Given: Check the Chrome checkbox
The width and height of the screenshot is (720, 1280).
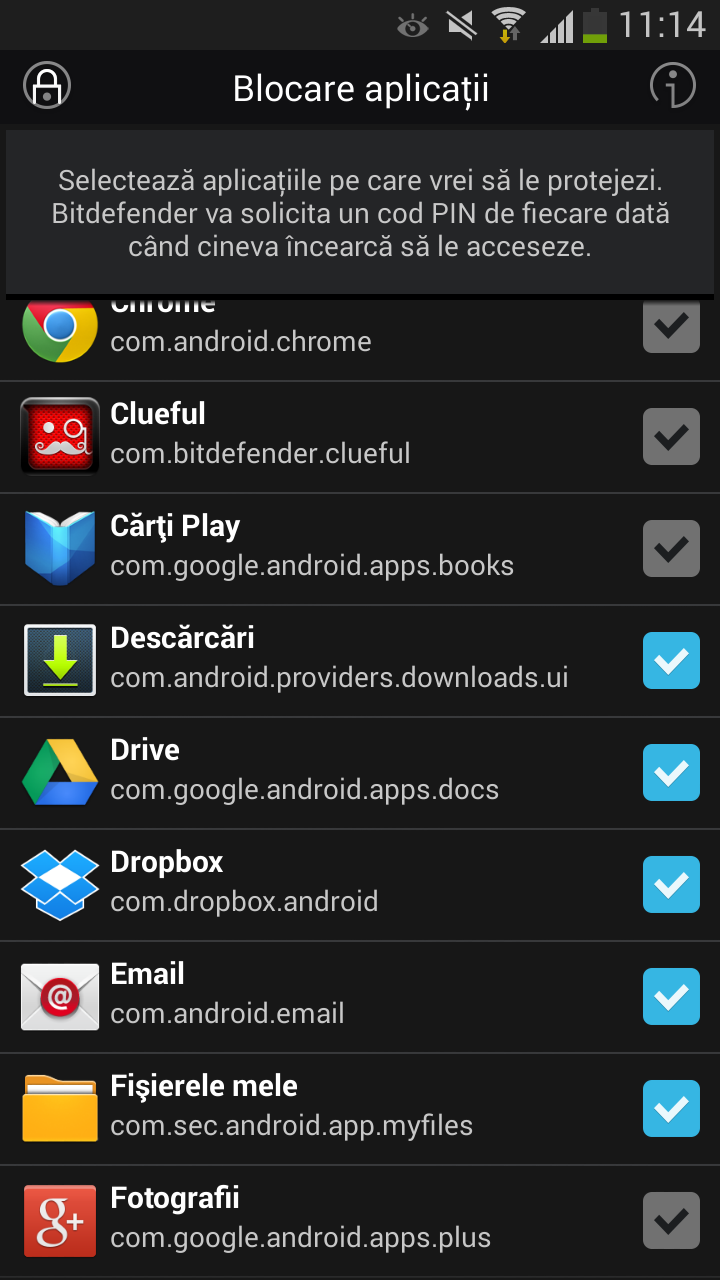Looking at the screenshot, I should (670, 325).
